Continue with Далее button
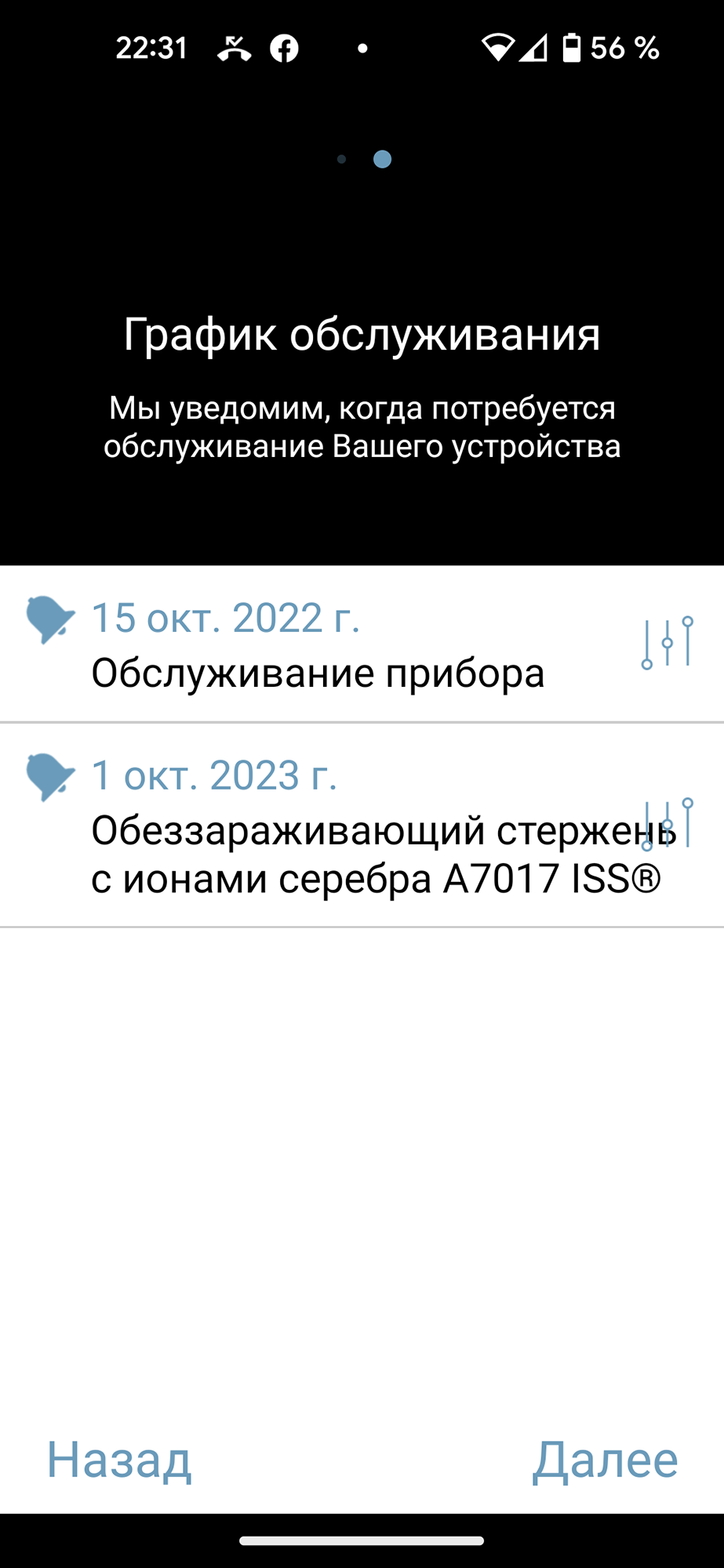 605,1460
